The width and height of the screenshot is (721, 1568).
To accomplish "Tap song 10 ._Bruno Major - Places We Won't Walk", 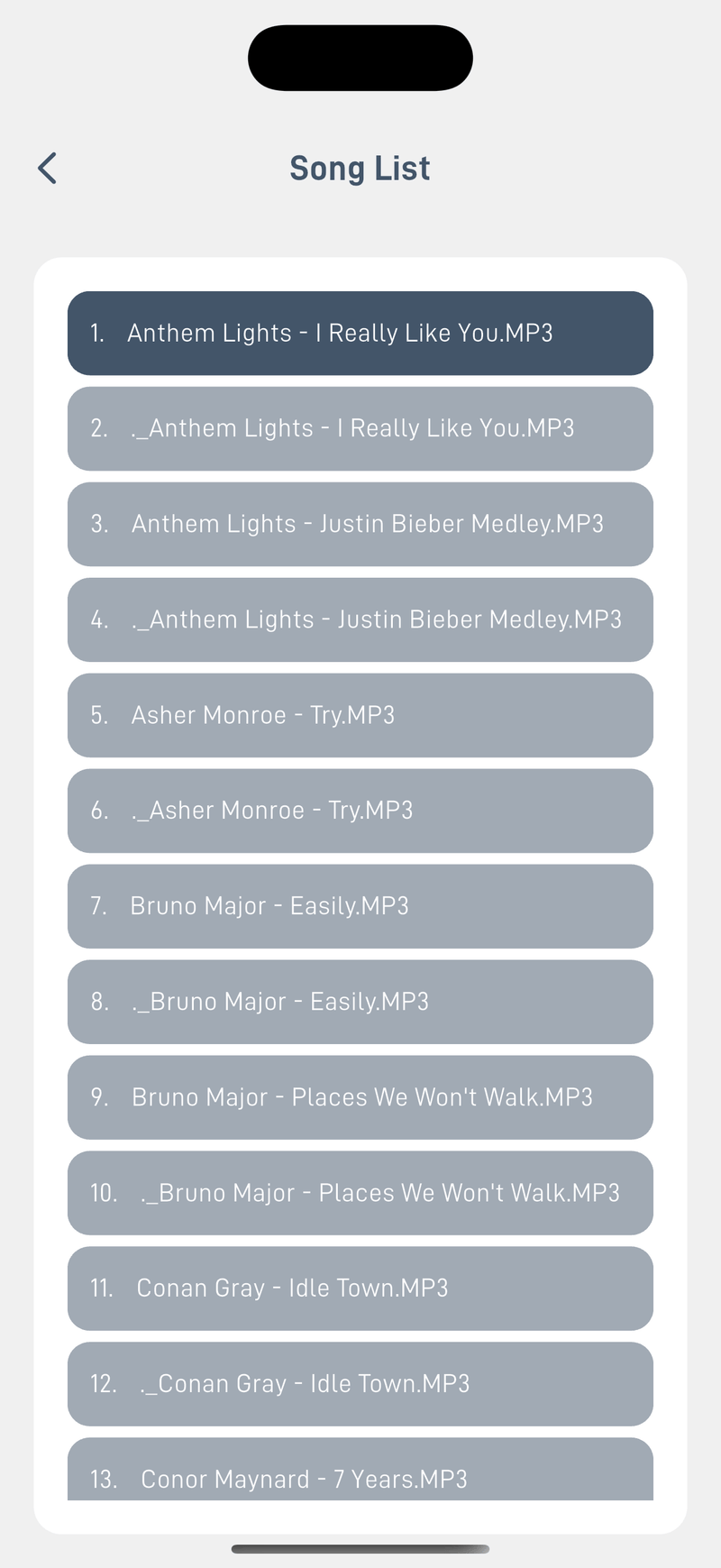I will [x=360, y=1193].
